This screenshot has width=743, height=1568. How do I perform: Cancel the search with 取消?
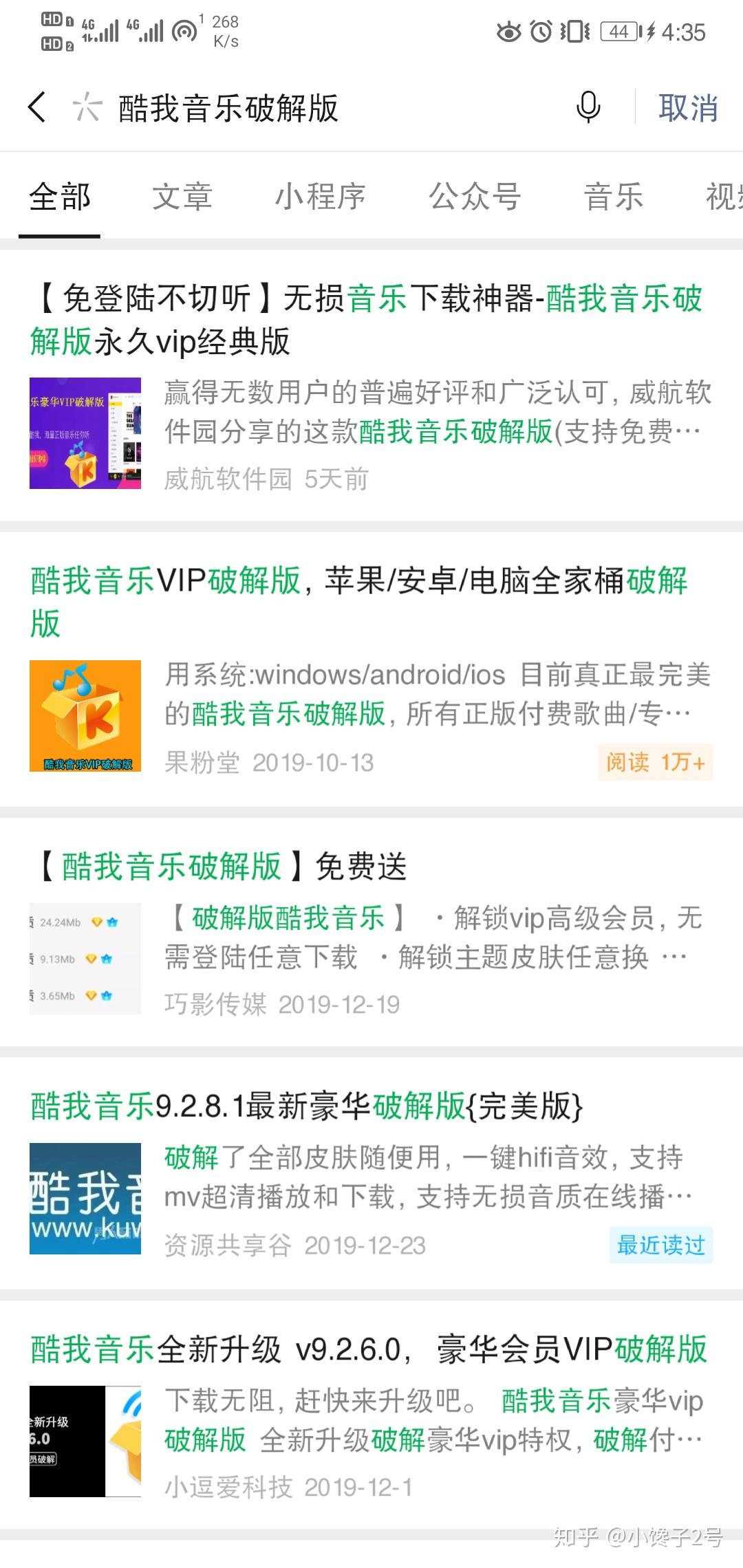coord(688,108)
